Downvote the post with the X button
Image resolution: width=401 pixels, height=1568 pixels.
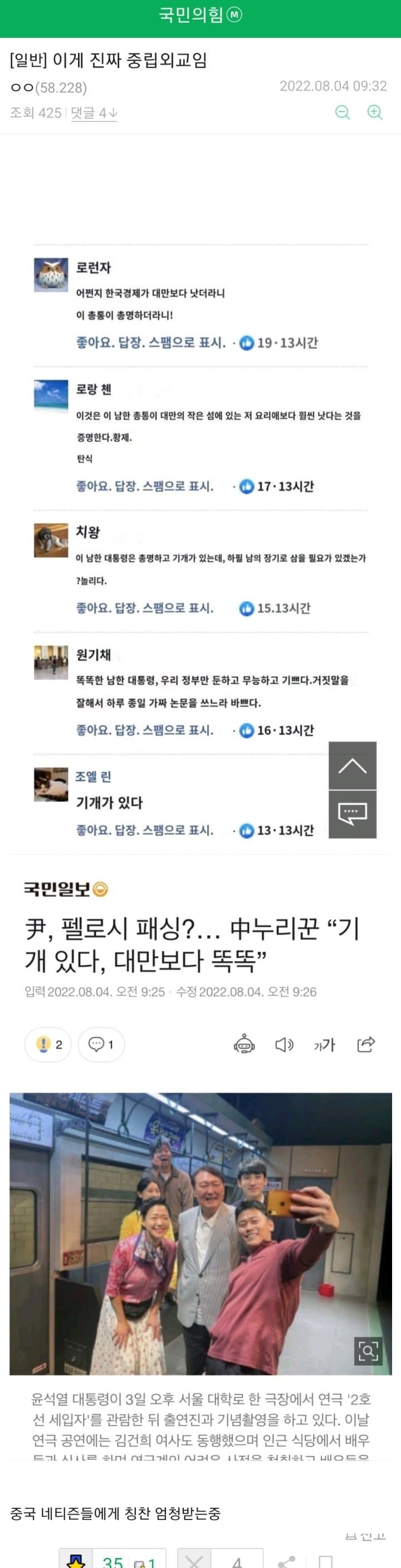(194, 1560)
